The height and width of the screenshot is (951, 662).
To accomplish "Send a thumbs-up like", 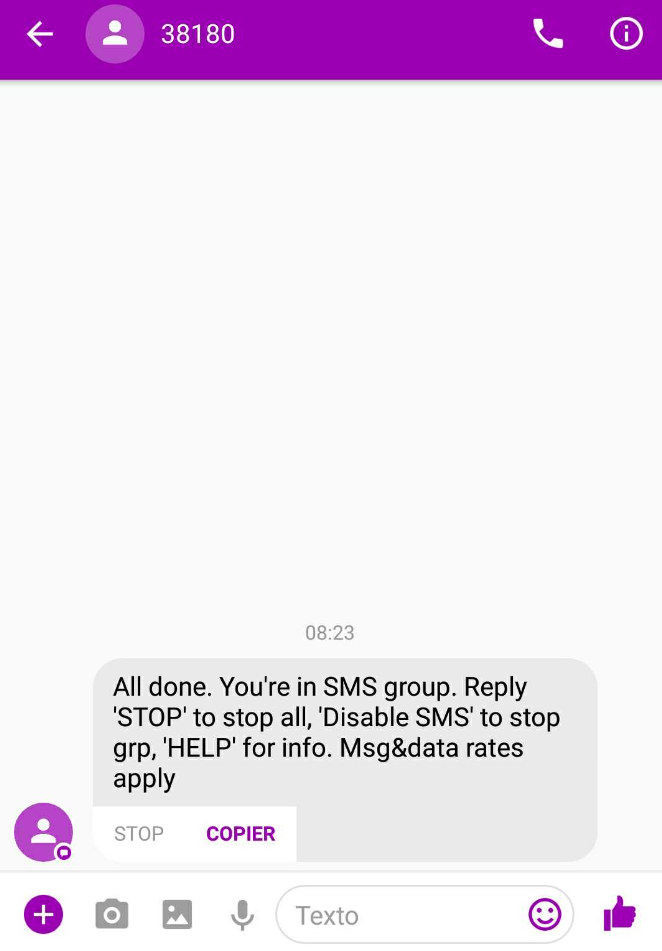I will (x=620, y=914).
